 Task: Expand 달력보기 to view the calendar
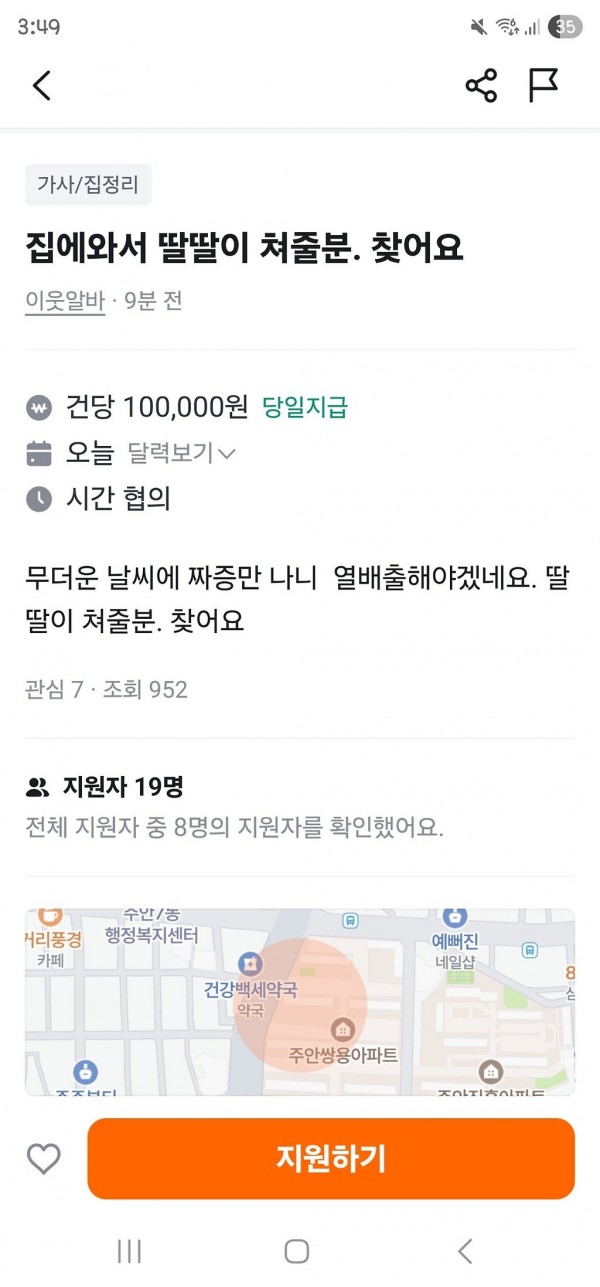[x=182, y=453]
